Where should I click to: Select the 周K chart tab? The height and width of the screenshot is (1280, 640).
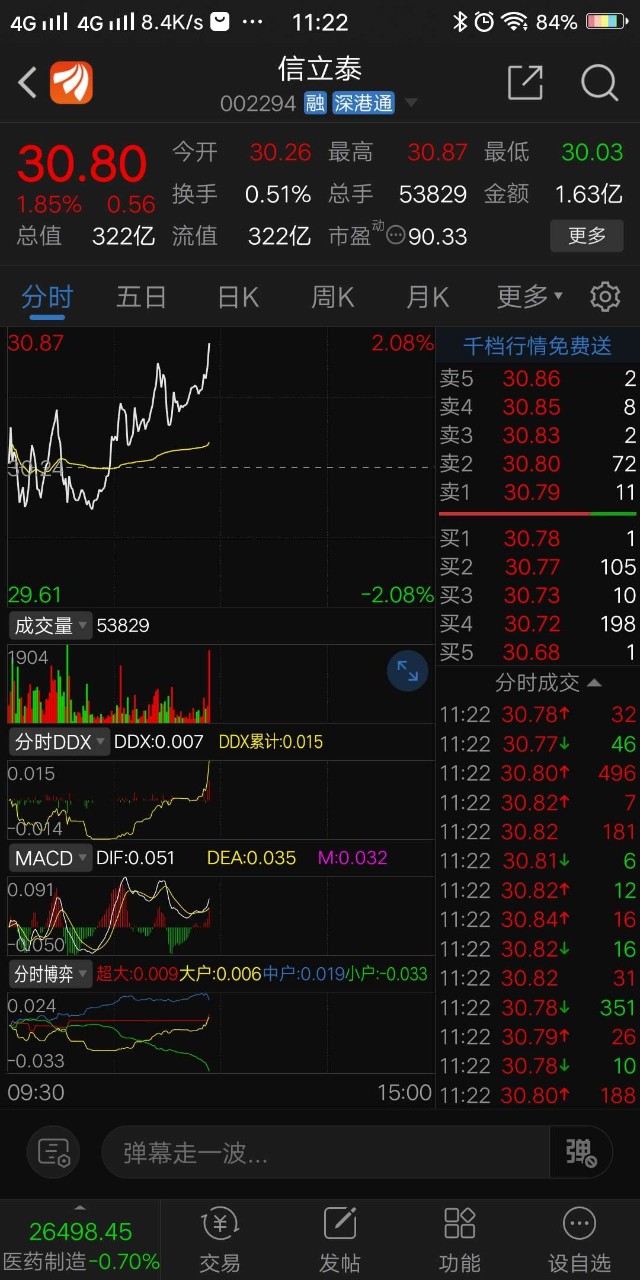[333, 296]
